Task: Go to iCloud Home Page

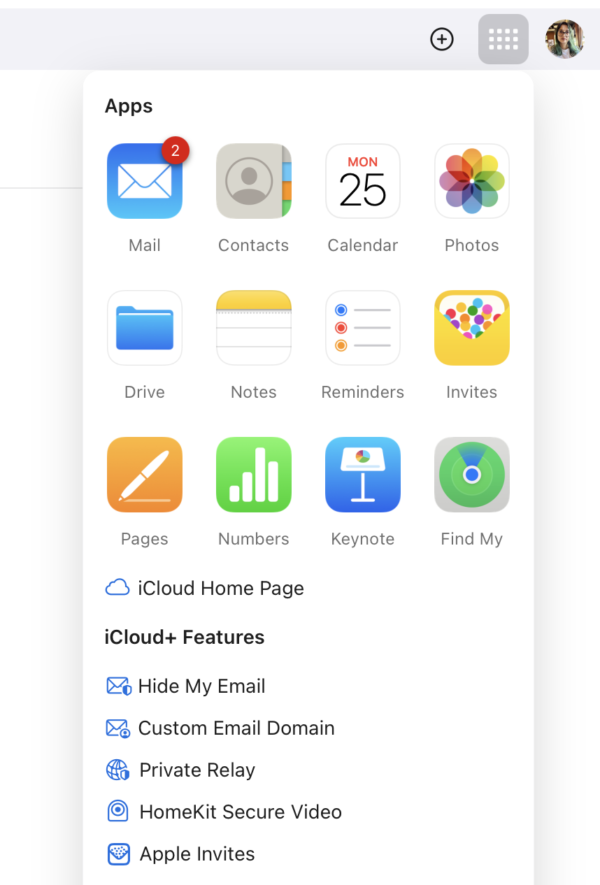Action: pos(205,588)
